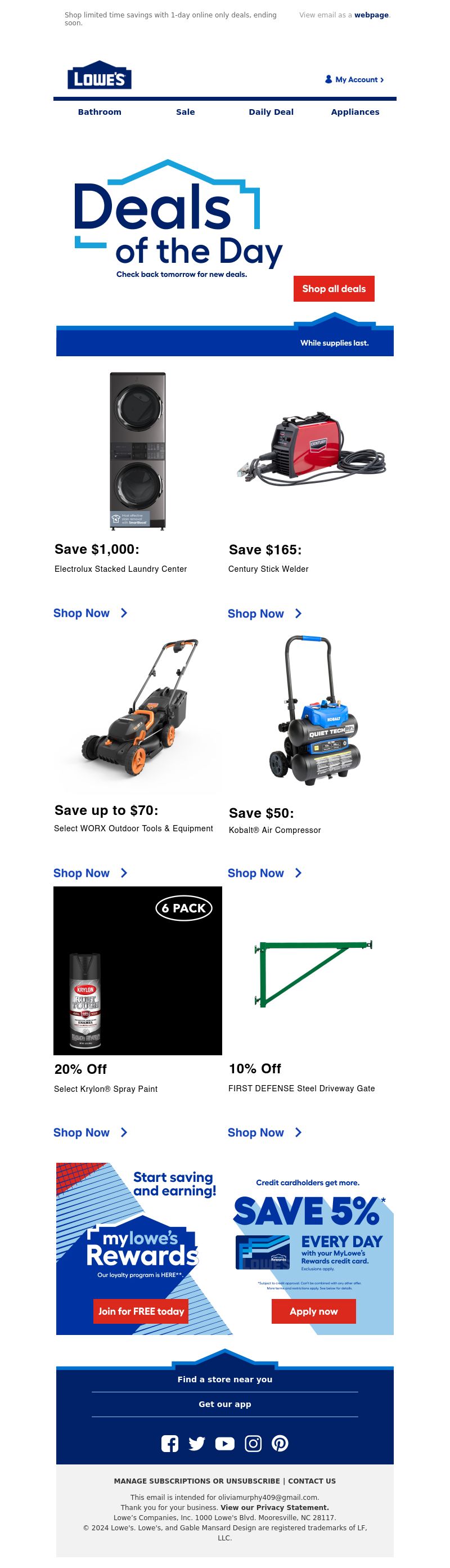Viewport: 450px width, 1568px height.
Task: Join MyLowe's Rewards for free today
Action: coord(141,1311)
